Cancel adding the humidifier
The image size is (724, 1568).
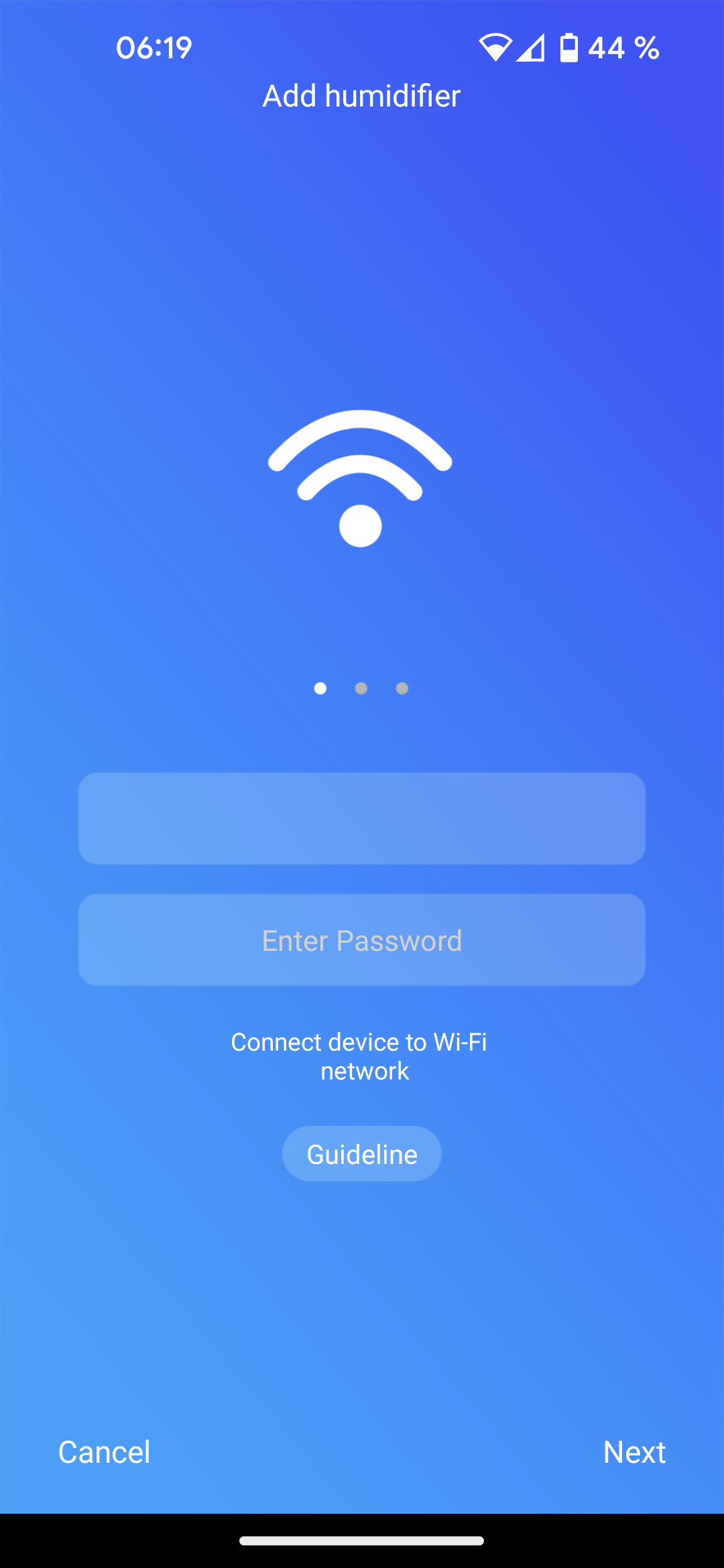[104, 1452]
